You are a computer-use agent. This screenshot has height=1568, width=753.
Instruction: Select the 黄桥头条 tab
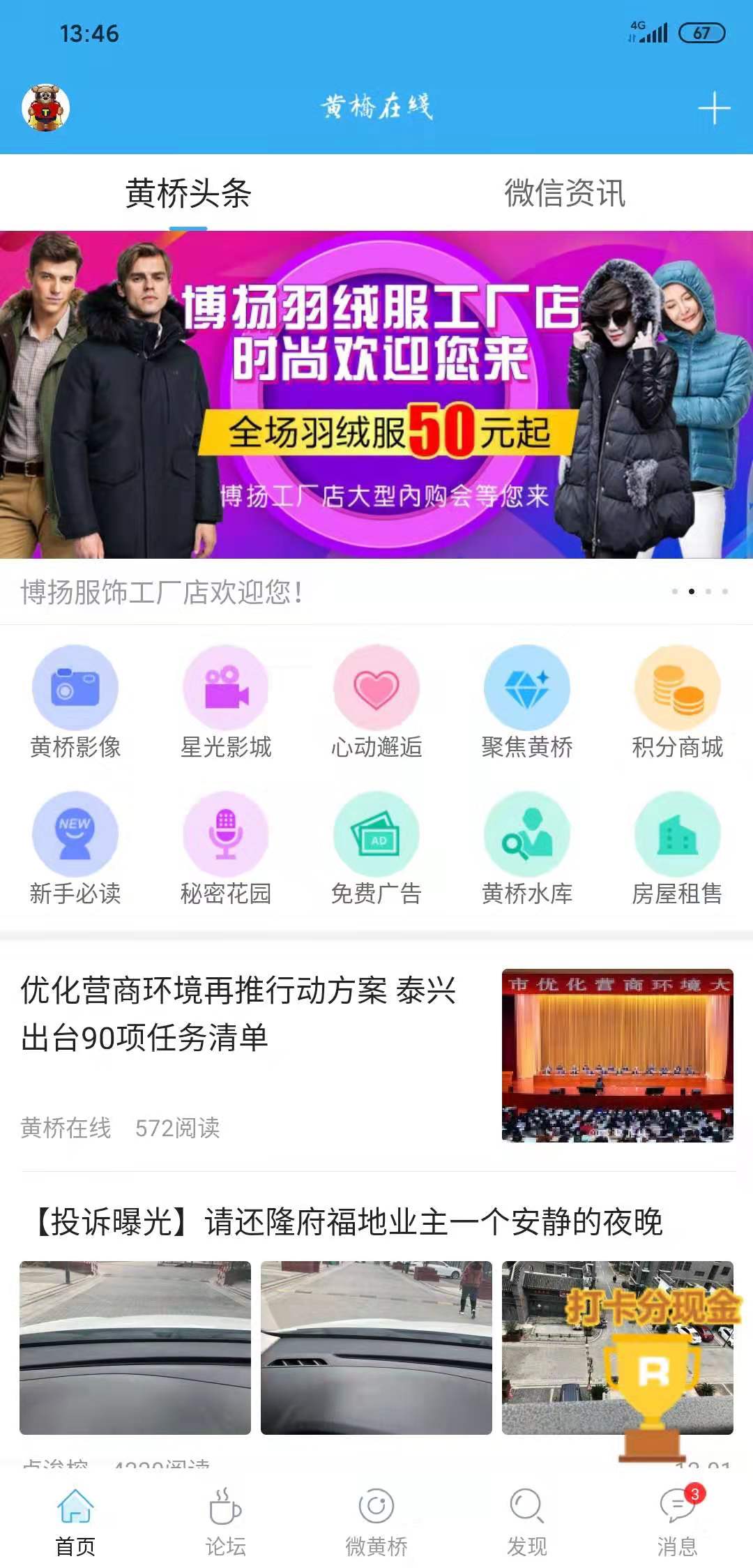188,193
